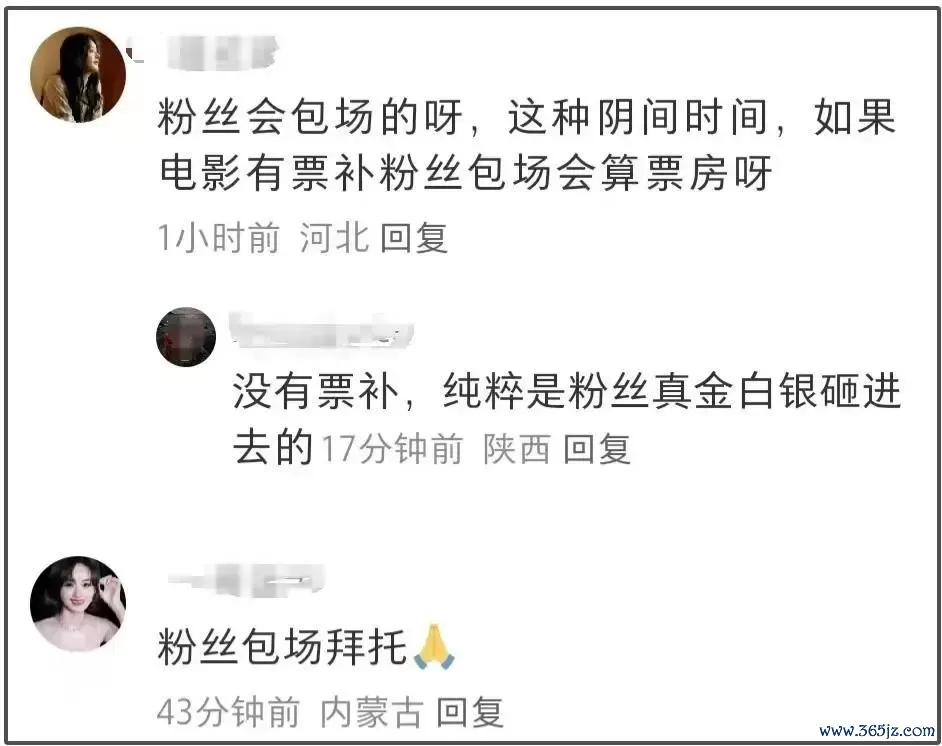View profile of the 内蒙古 commenter's avatar

point(78,603)
